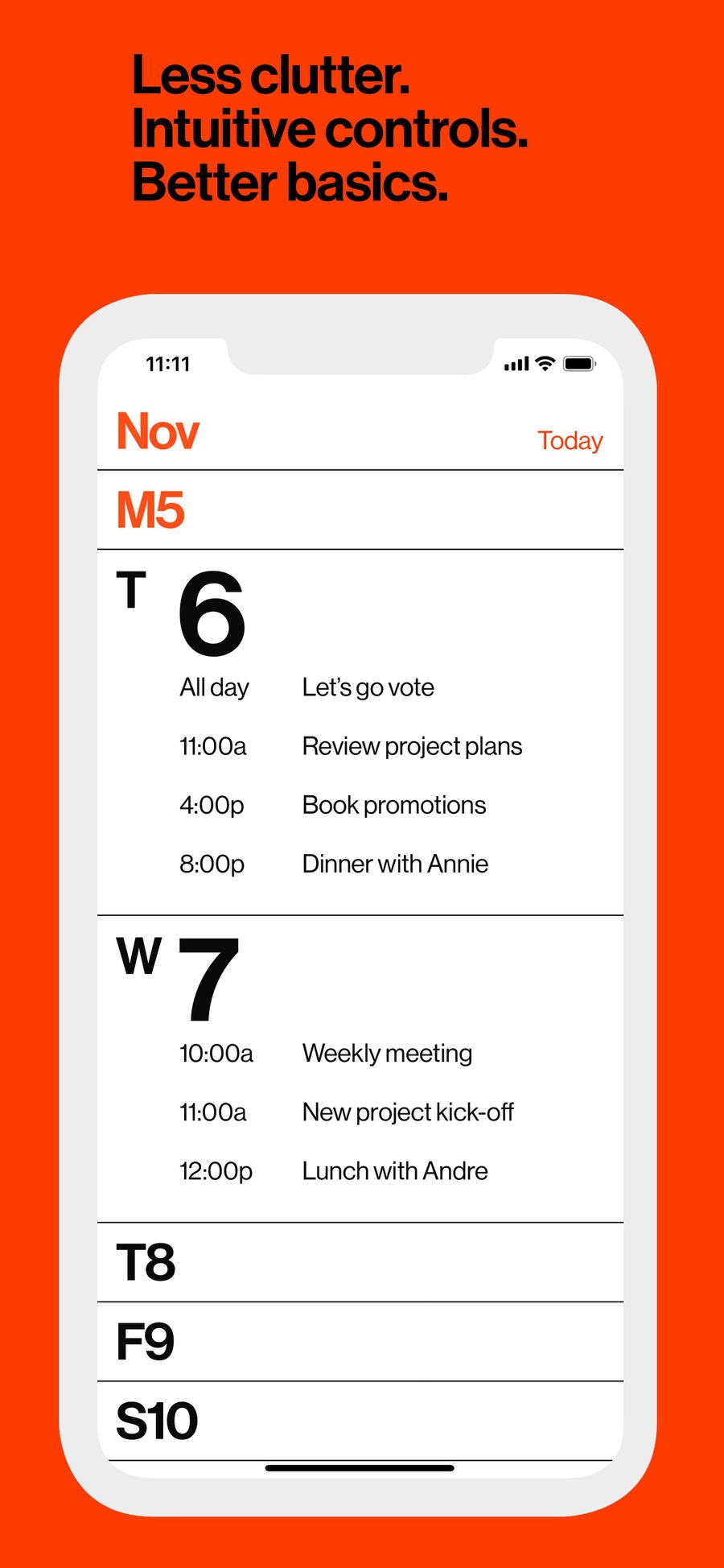Expand Monday the 5th row
Screen dimensions: 724x1568
pos(150,510)
